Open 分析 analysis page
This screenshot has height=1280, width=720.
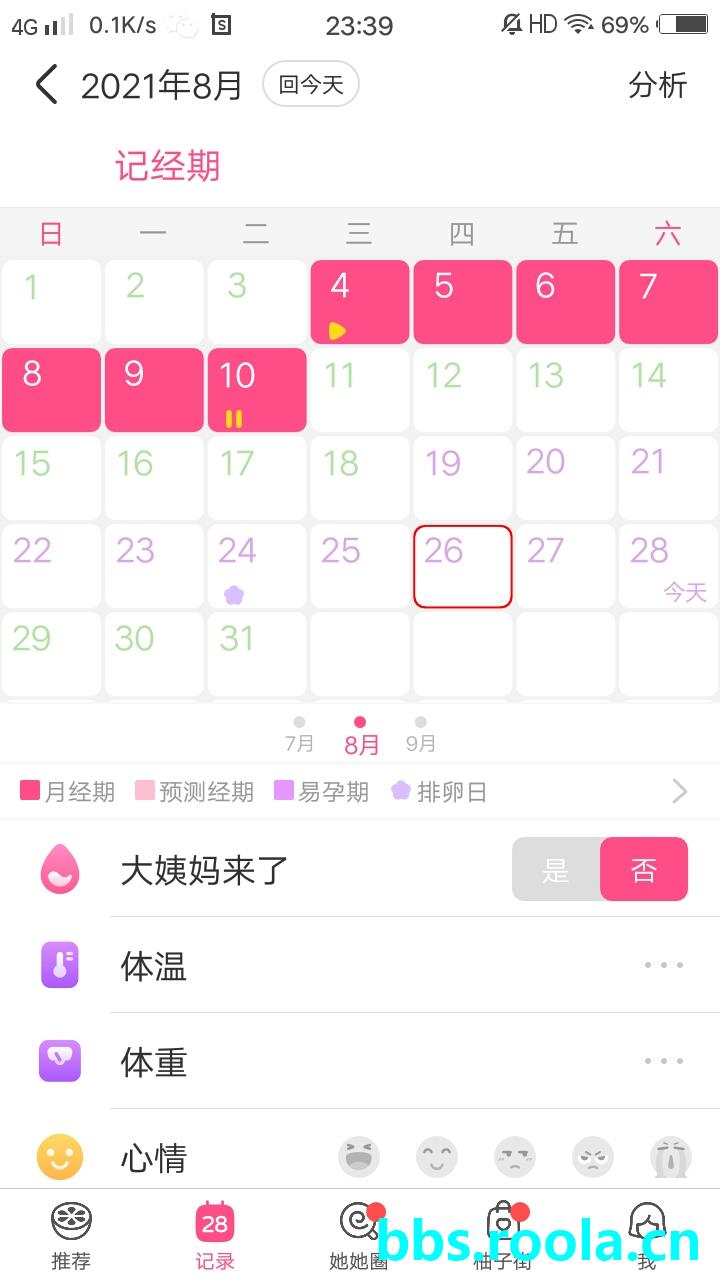point(658,85)
